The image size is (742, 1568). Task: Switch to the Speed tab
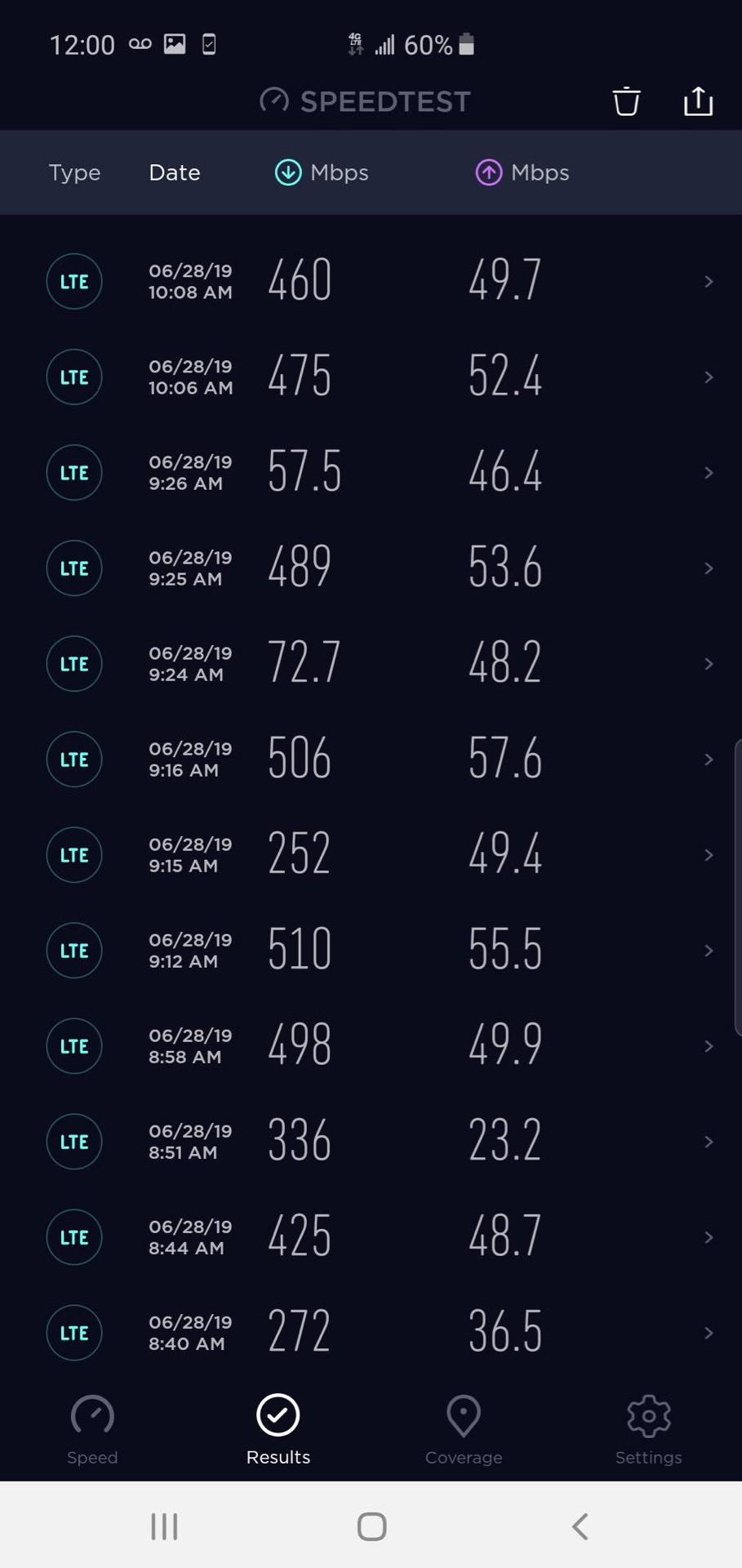click(92, 1428)
